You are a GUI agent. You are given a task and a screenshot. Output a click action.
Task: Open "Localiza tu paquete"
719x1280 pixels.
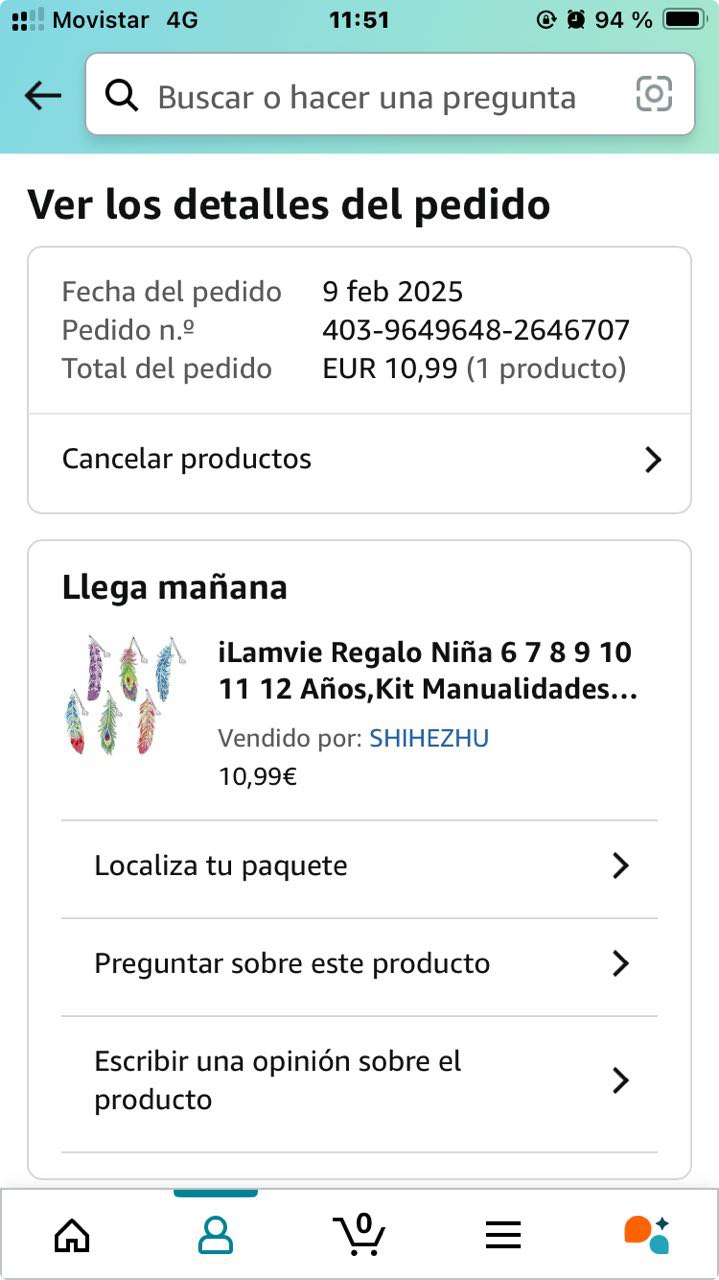[x=359, y=866]
